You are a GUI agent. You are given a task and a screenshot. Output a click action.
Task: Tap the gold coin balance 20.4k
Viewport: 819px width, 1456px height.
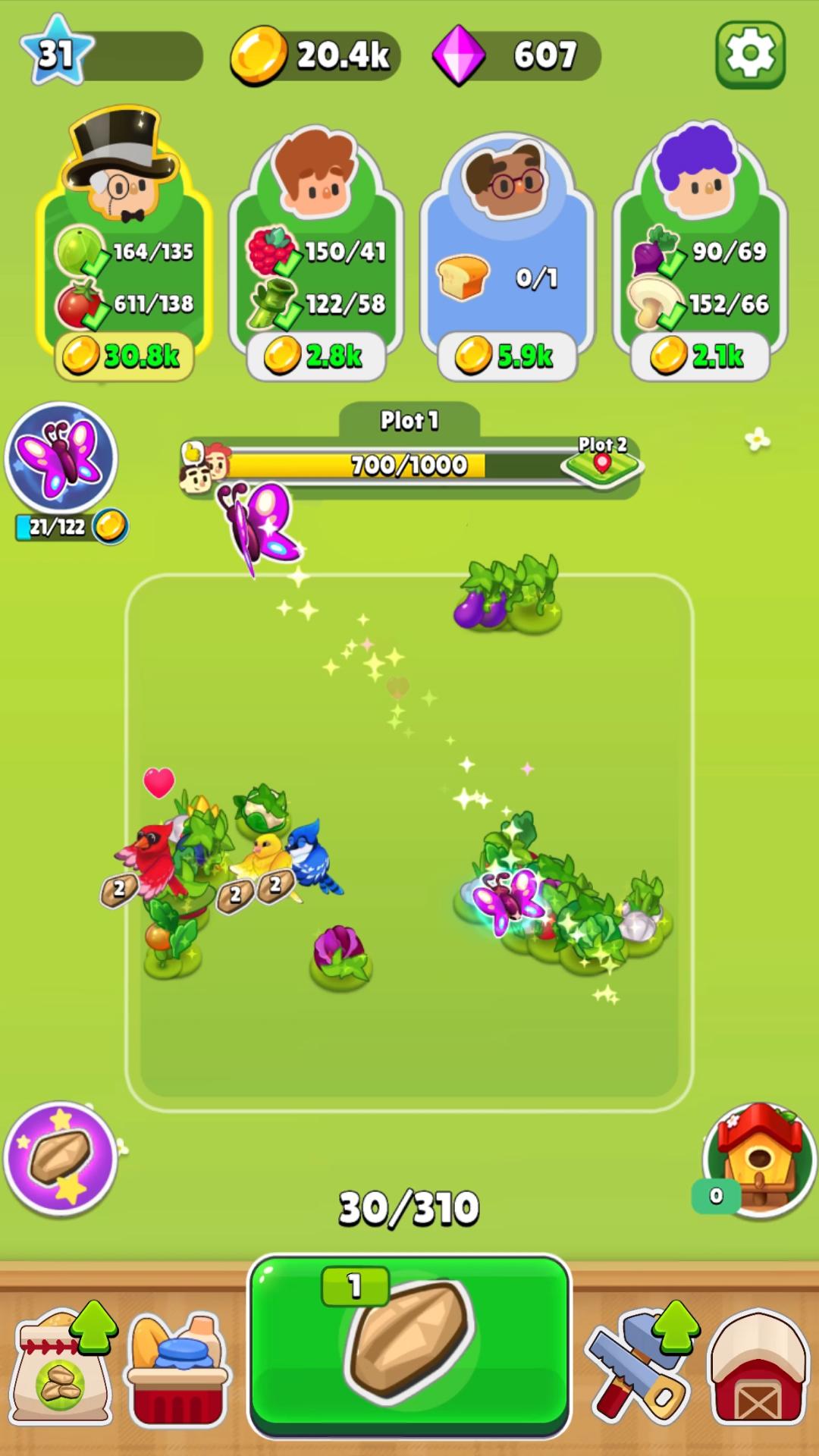[316, 55]
